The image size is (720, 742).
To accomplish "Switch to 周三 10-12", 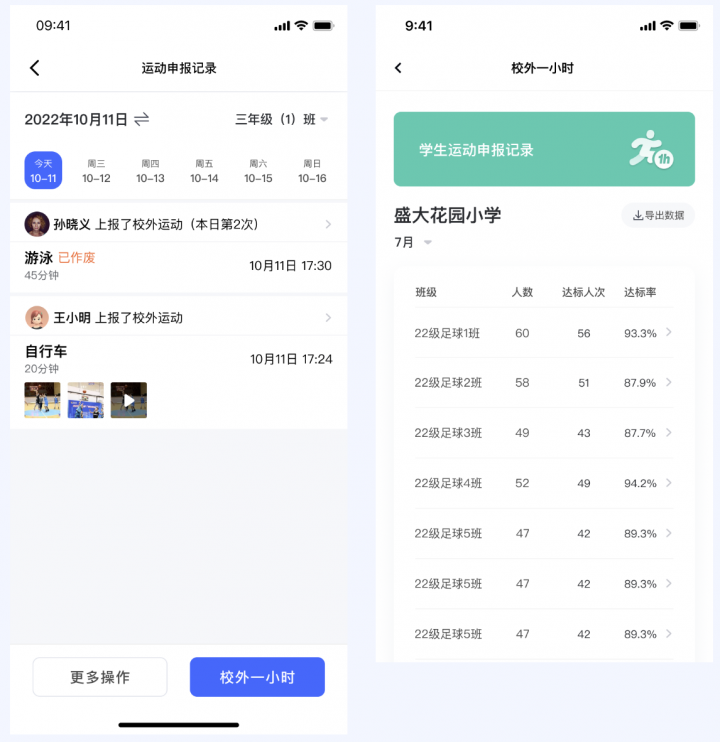I will pyautogui.click(x=96, y=171).
